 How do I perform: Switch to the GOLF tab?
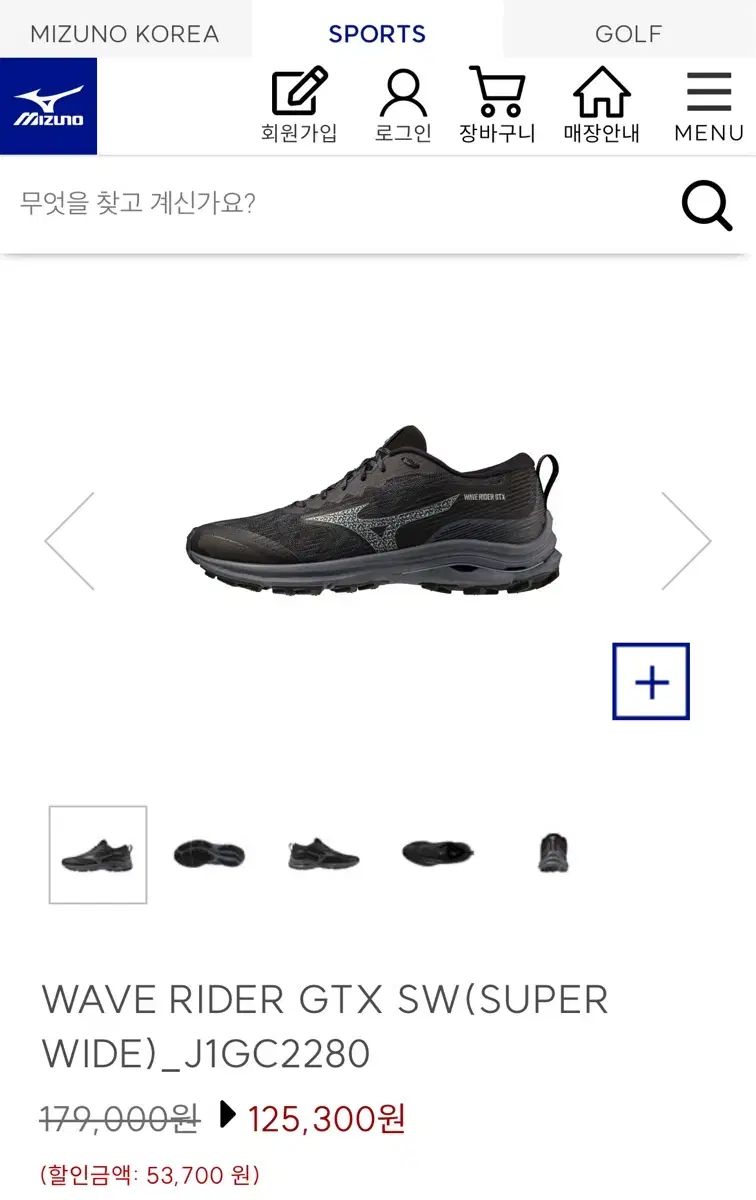tap(628, 33)
